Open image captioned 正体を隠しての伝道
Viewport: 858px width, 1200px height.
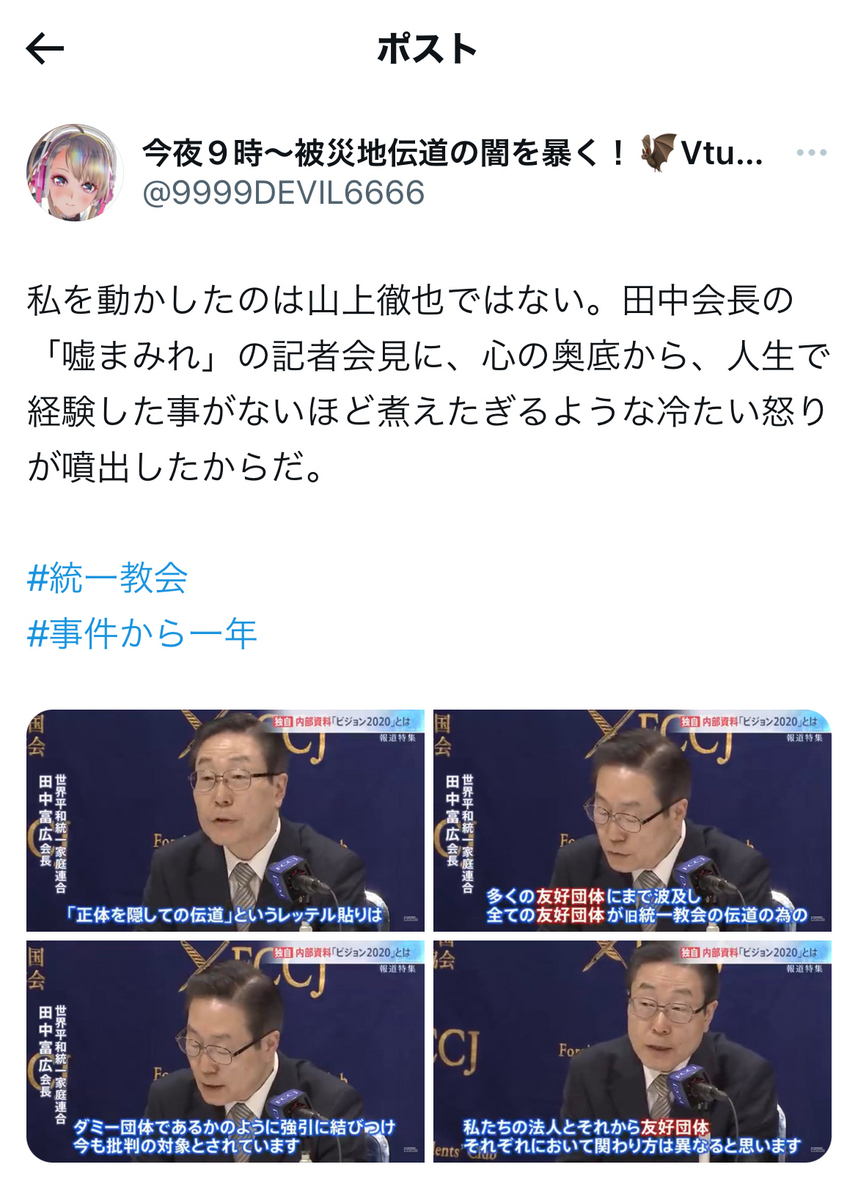[226, 820]
